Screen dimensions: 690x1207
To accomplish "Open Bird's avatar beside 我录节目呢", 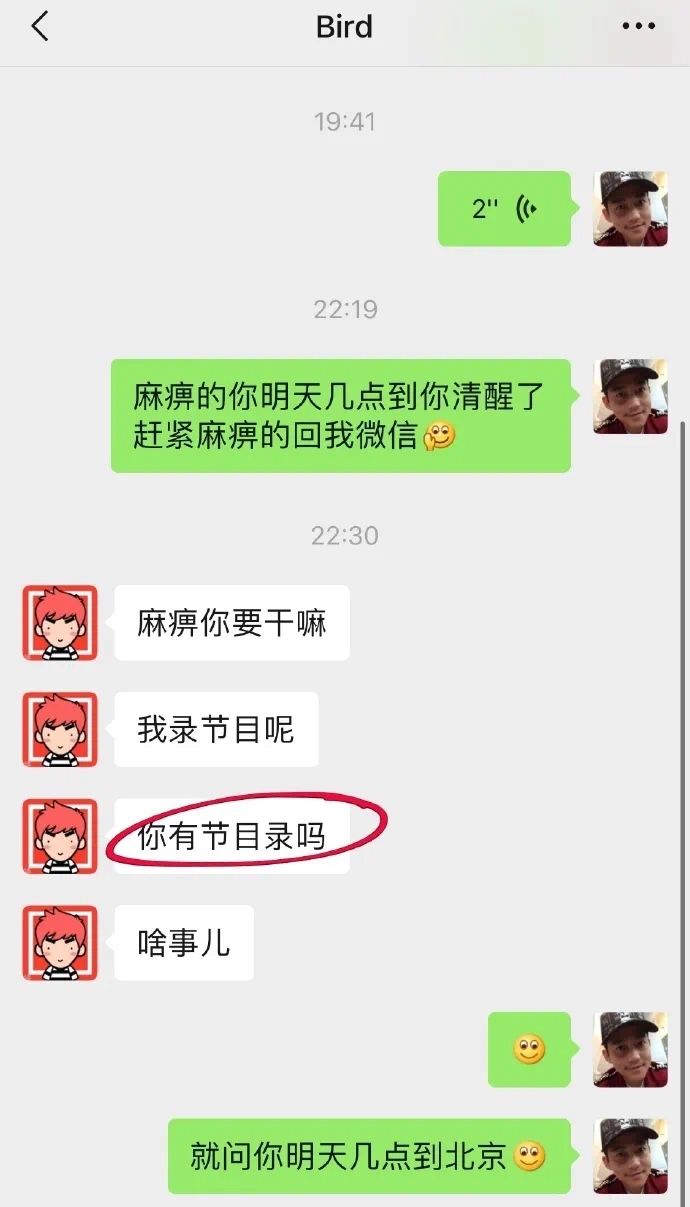I will 60,730.
